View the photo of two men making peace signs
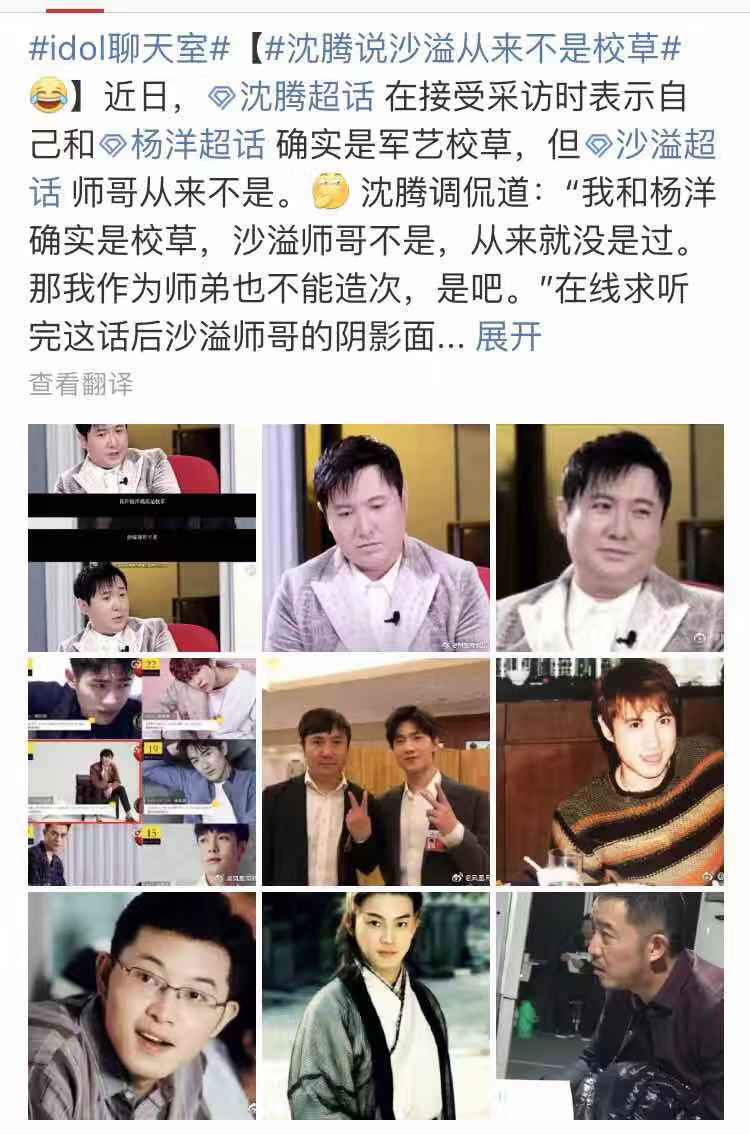This screenshot has height=1135, width=750. (x=376, y=772)
